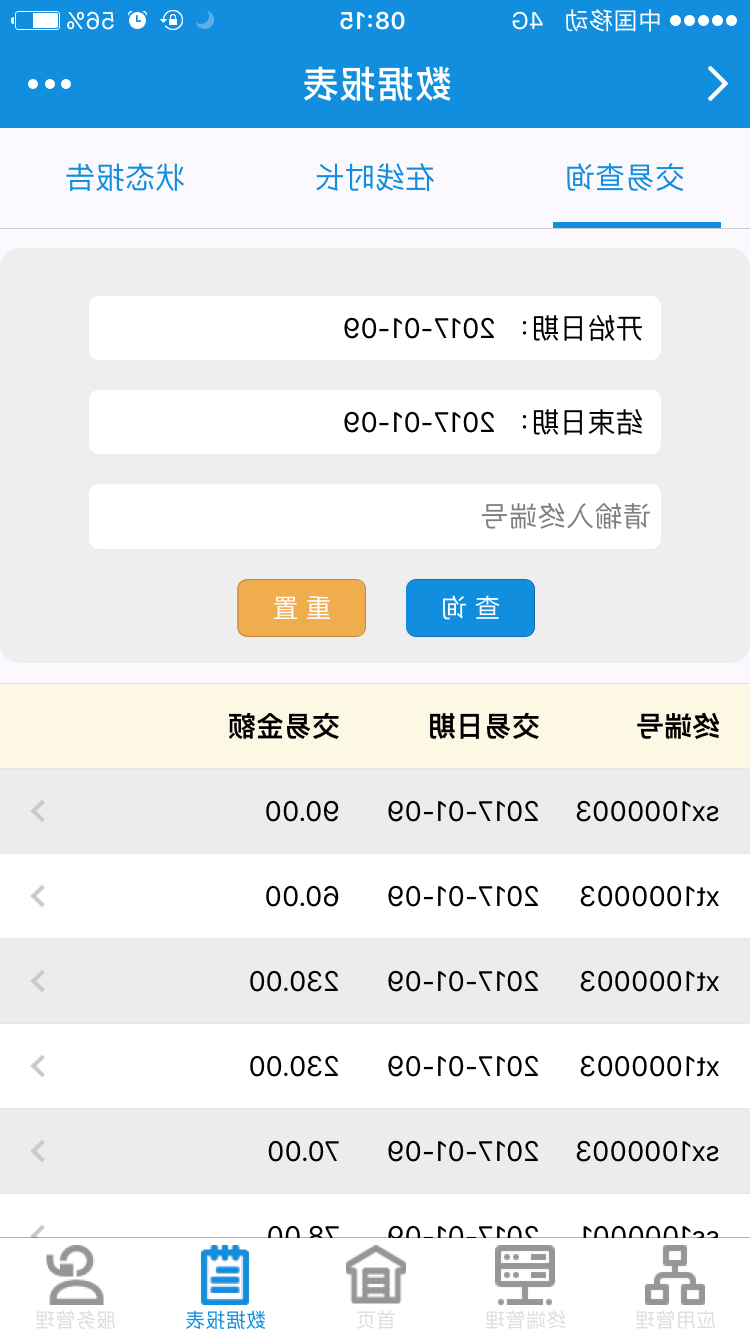Image resolution: width=750 pixels, height=1334 pixels.
Task: Open the three-dot overflow menu
Action: 49,84
